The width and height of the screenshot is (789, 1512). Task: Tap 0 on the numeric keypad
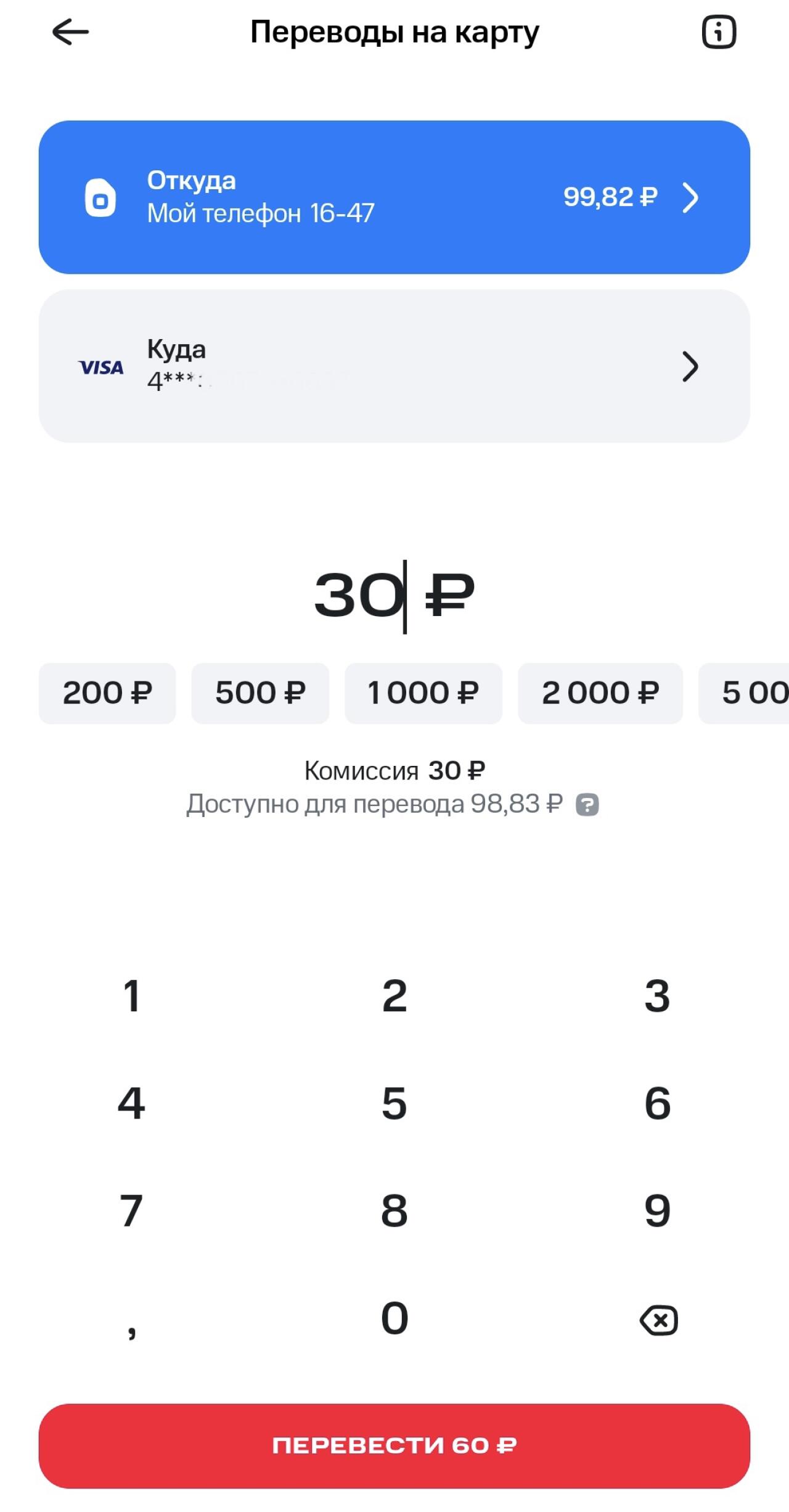[394, 1318]
